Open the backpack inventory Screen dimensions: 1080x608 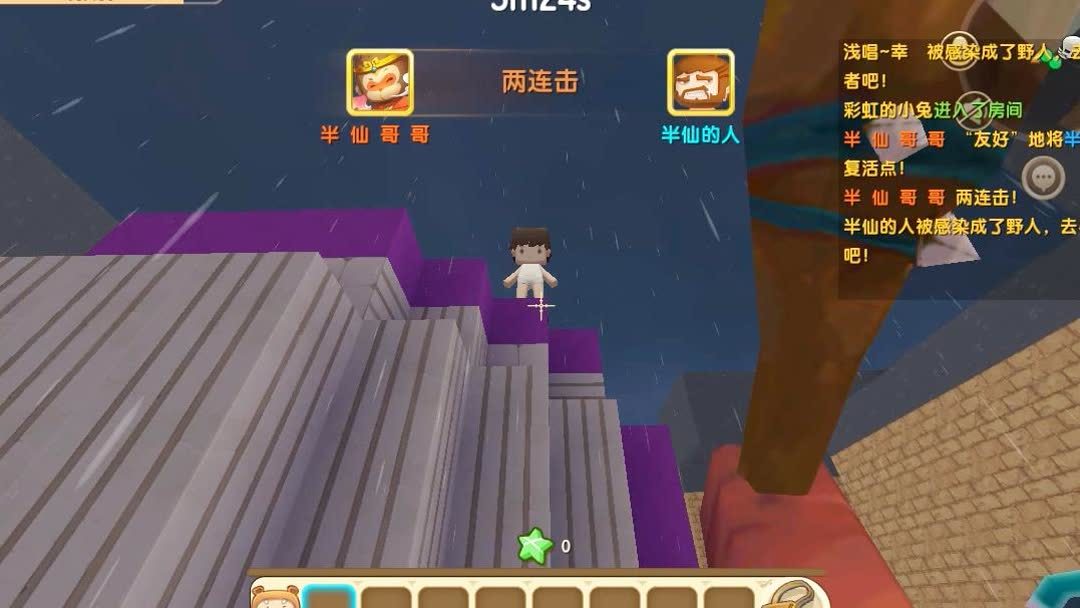pos(790,597)
